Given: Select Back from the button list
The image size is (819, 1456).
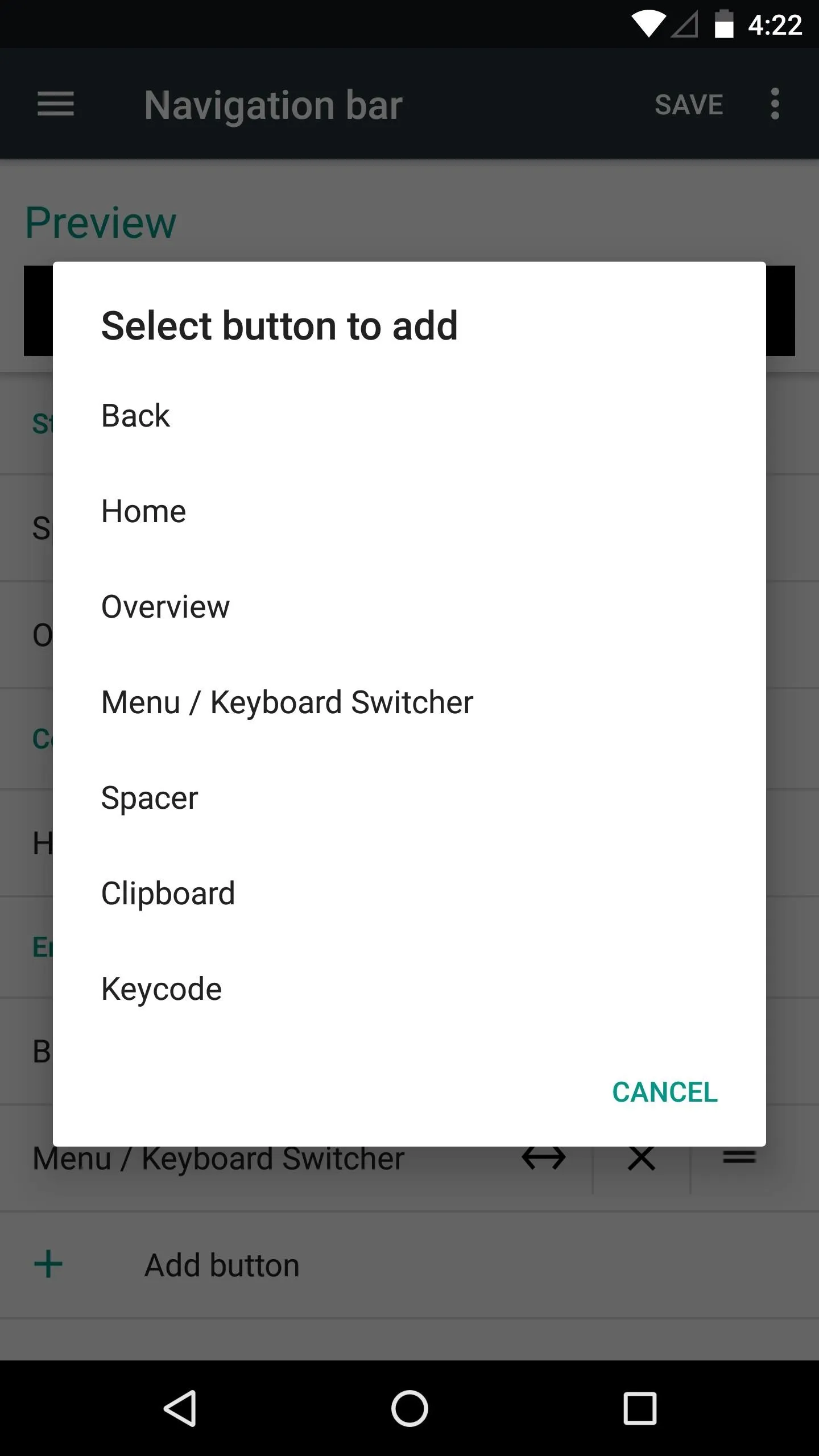Looking at the screenshot, I should [x=409, y=415].
